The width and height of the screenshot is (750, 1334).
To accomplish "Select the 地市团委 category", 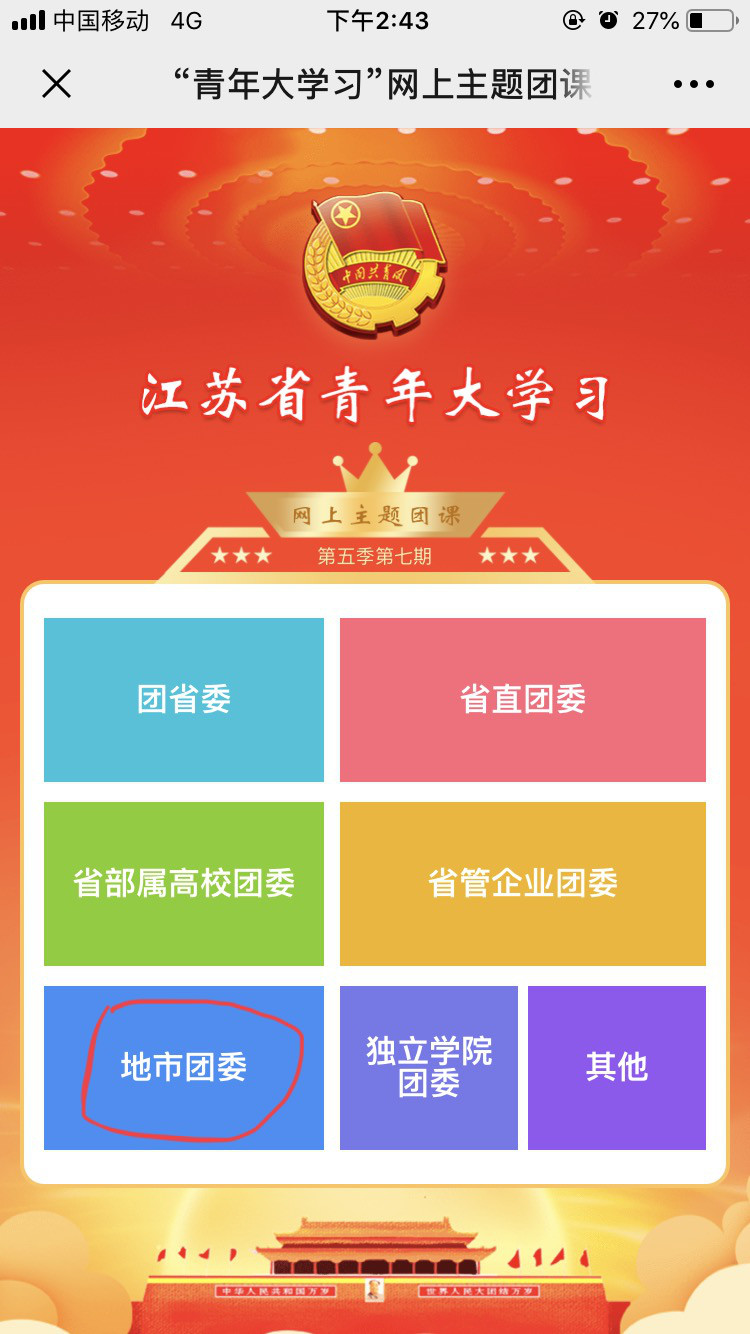I will click(183, 1067).
